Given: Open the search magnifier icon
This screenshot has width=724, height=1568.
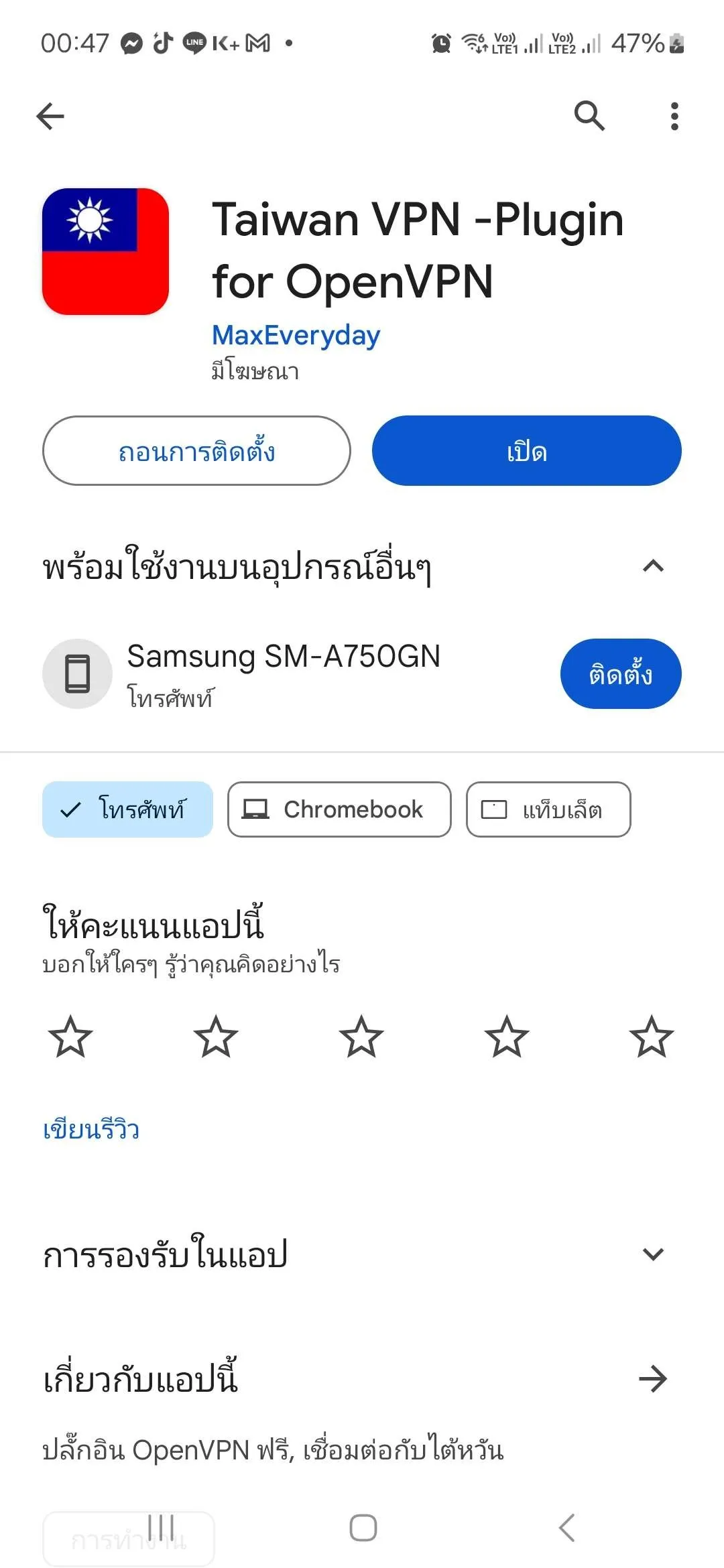Looking at the screenshot, I should [589, 116].
